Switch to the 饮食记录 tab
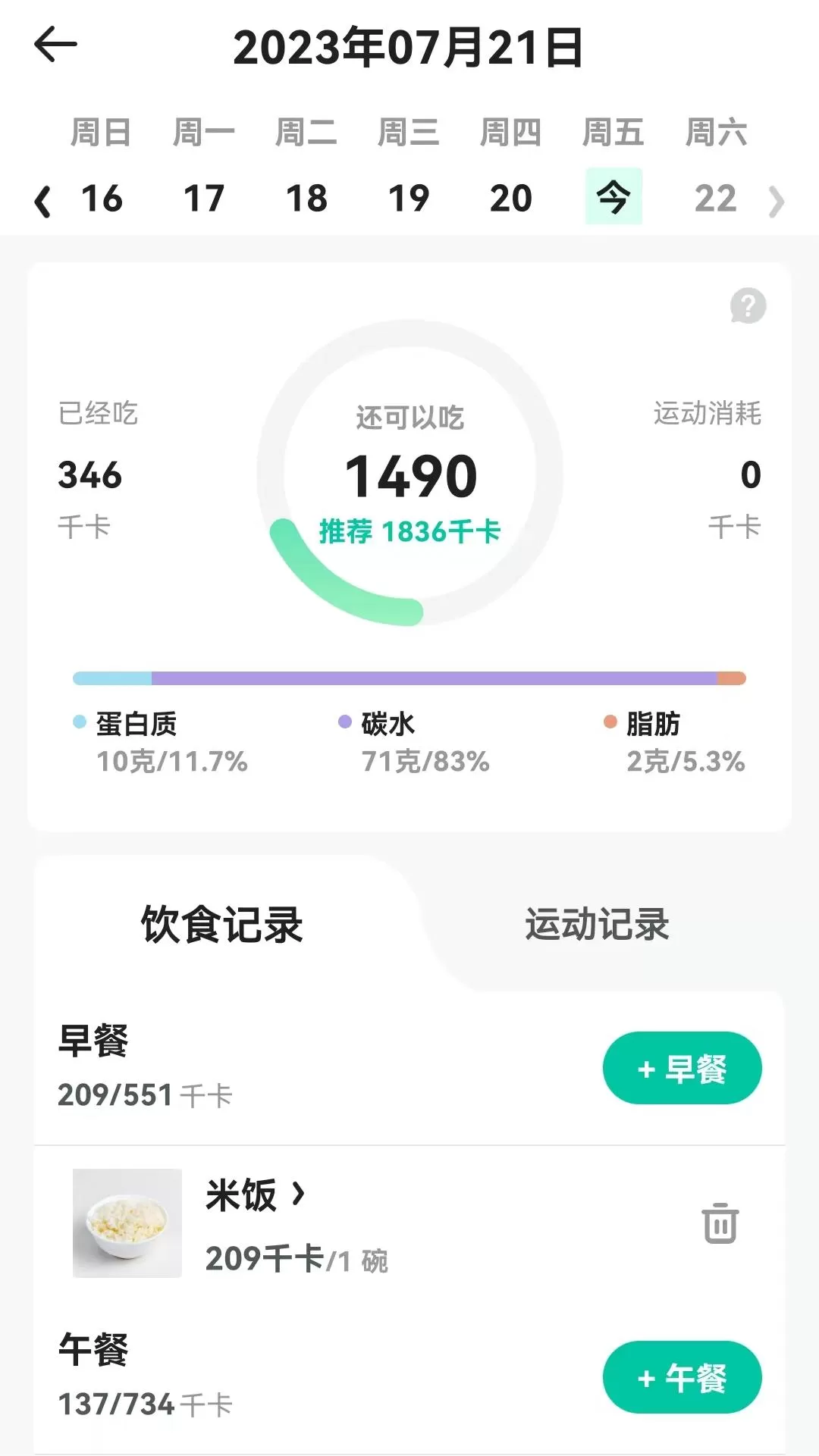This screenshot has height=1456, width=819. click(222, 925)
